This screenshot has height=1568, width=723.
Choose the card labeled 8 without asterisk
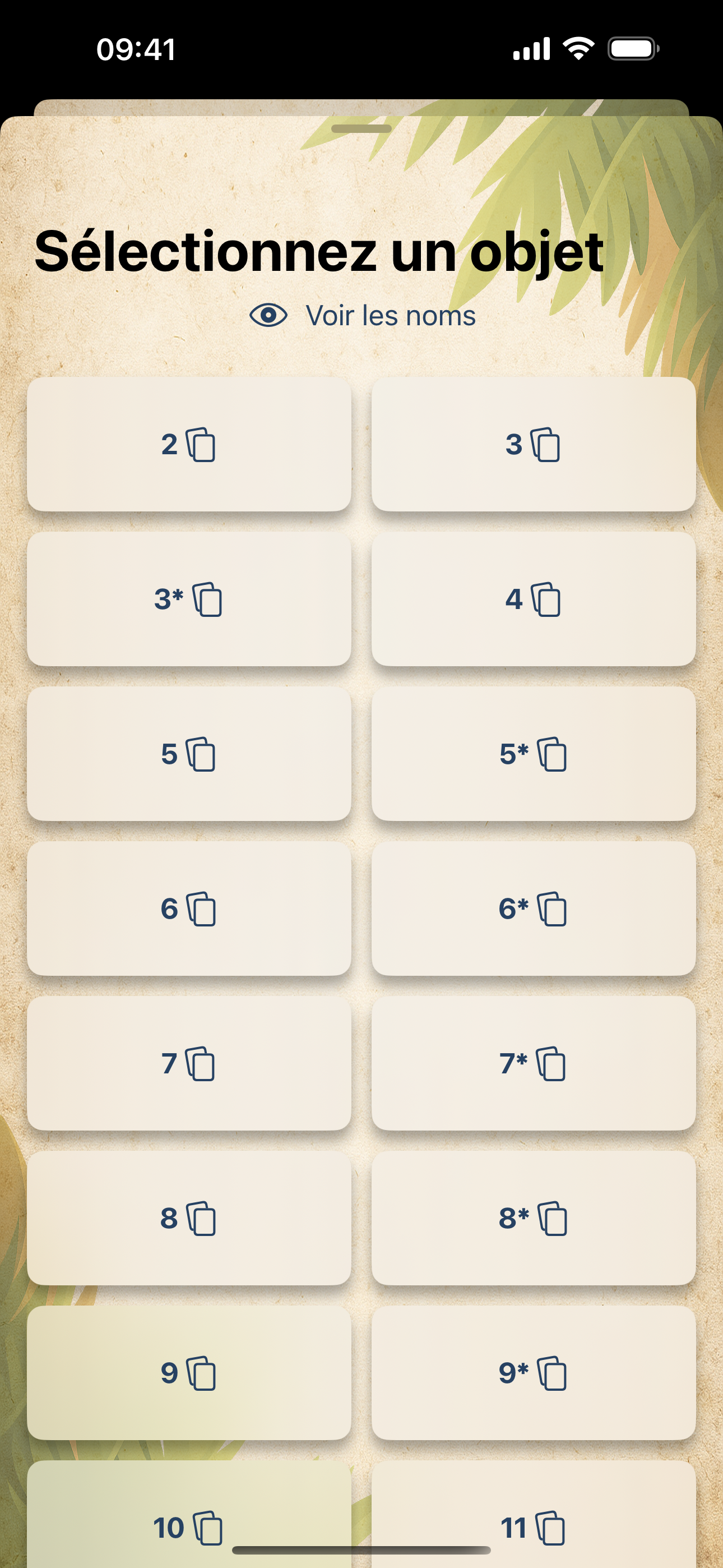click(189, 1218)
